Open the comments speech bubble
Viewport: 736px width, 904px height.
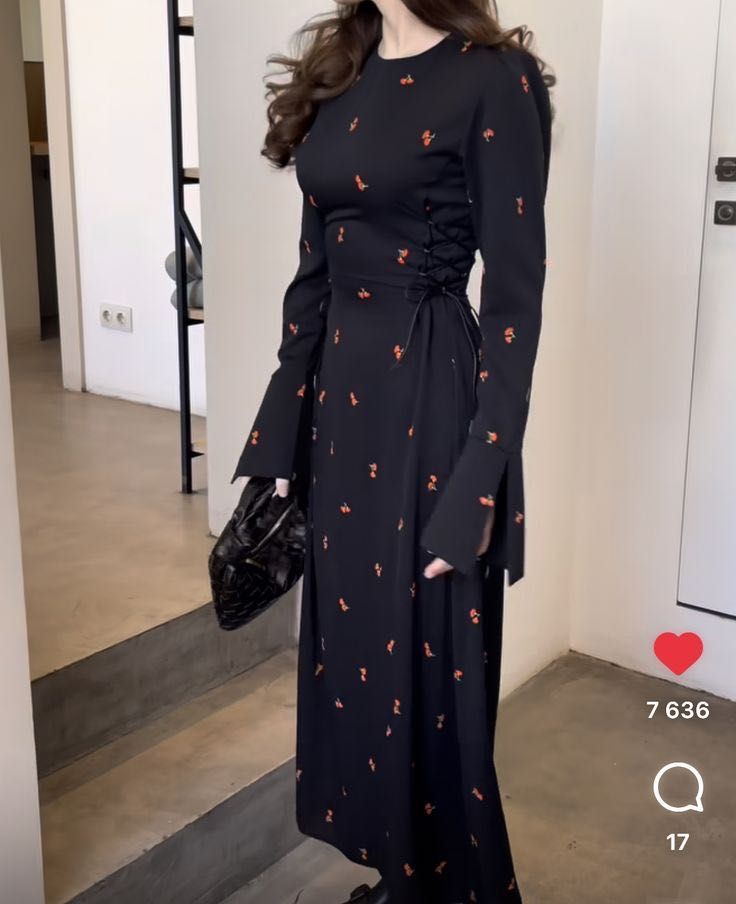point(678,788)
